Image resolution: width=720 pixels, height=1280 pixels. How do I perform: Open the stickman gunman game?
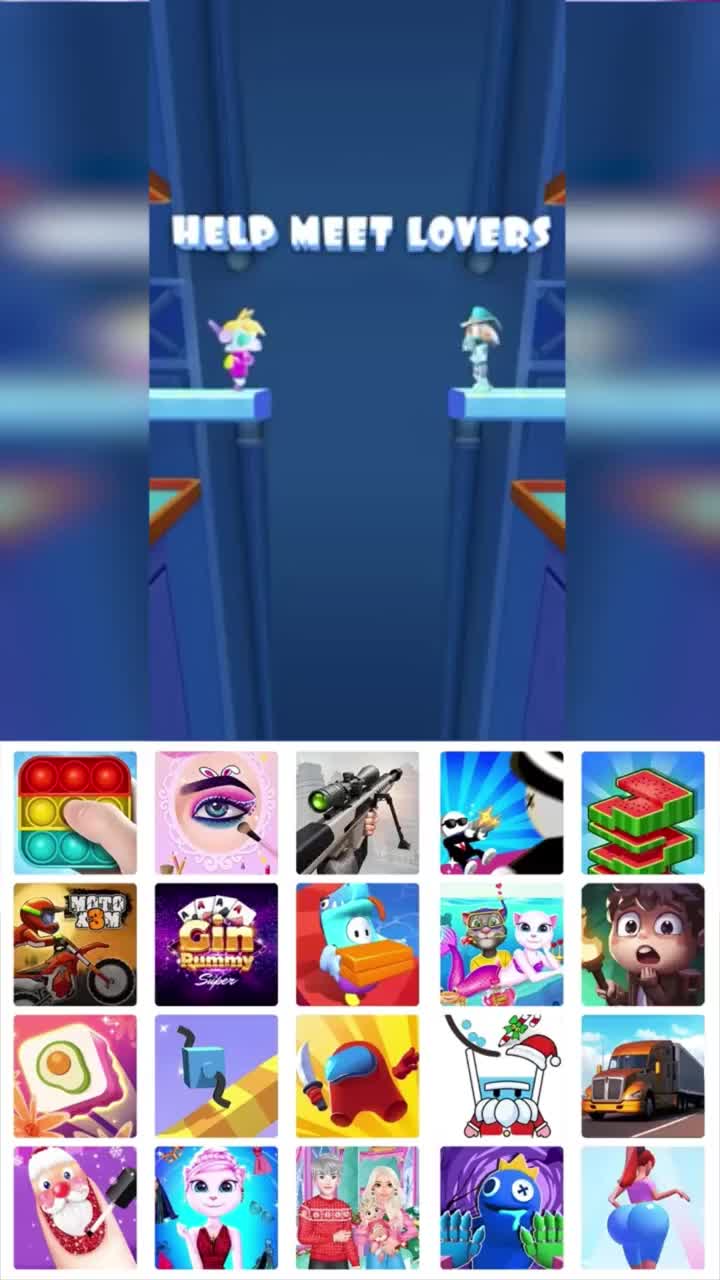click(x=501, y=813)
